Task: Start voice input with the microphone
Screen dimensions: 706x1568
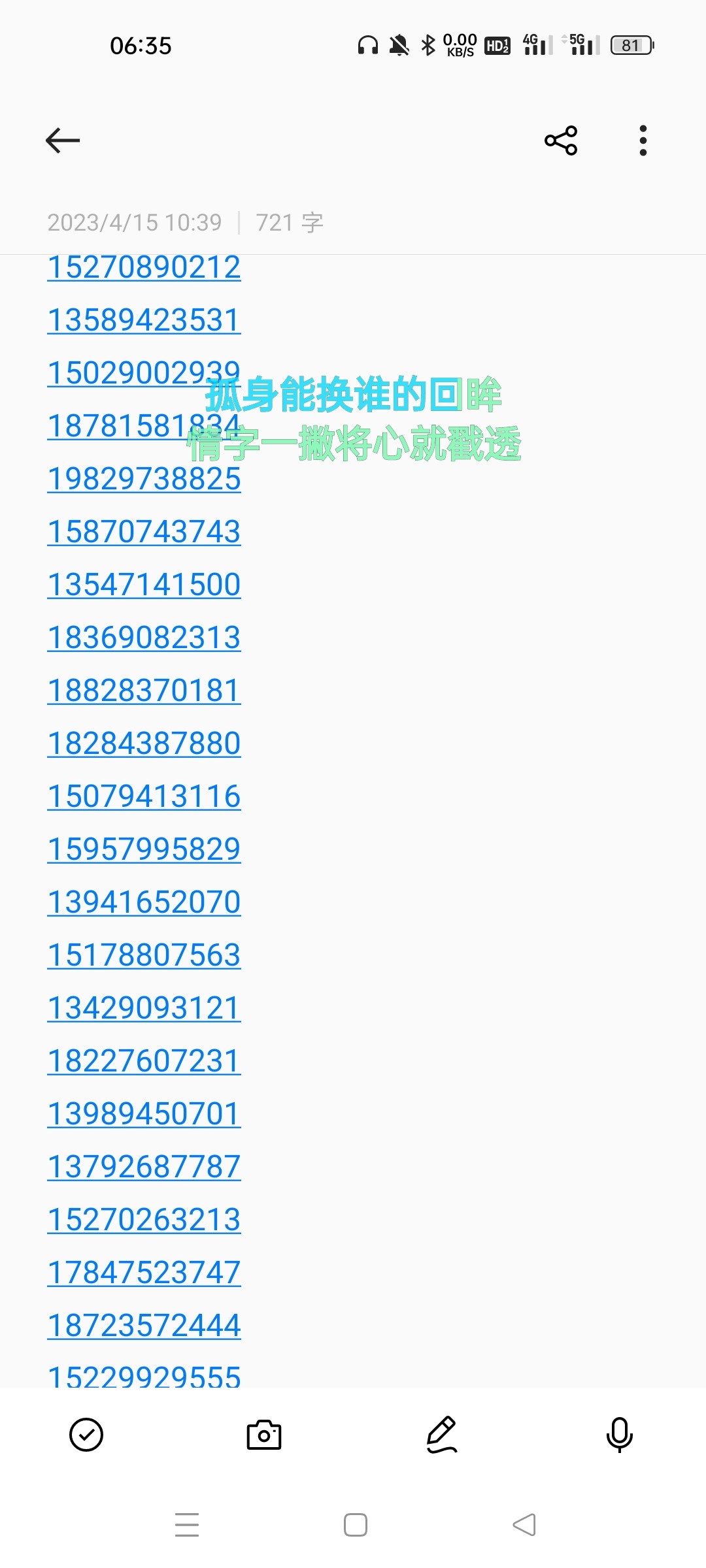Action: tap(620, 1435)
